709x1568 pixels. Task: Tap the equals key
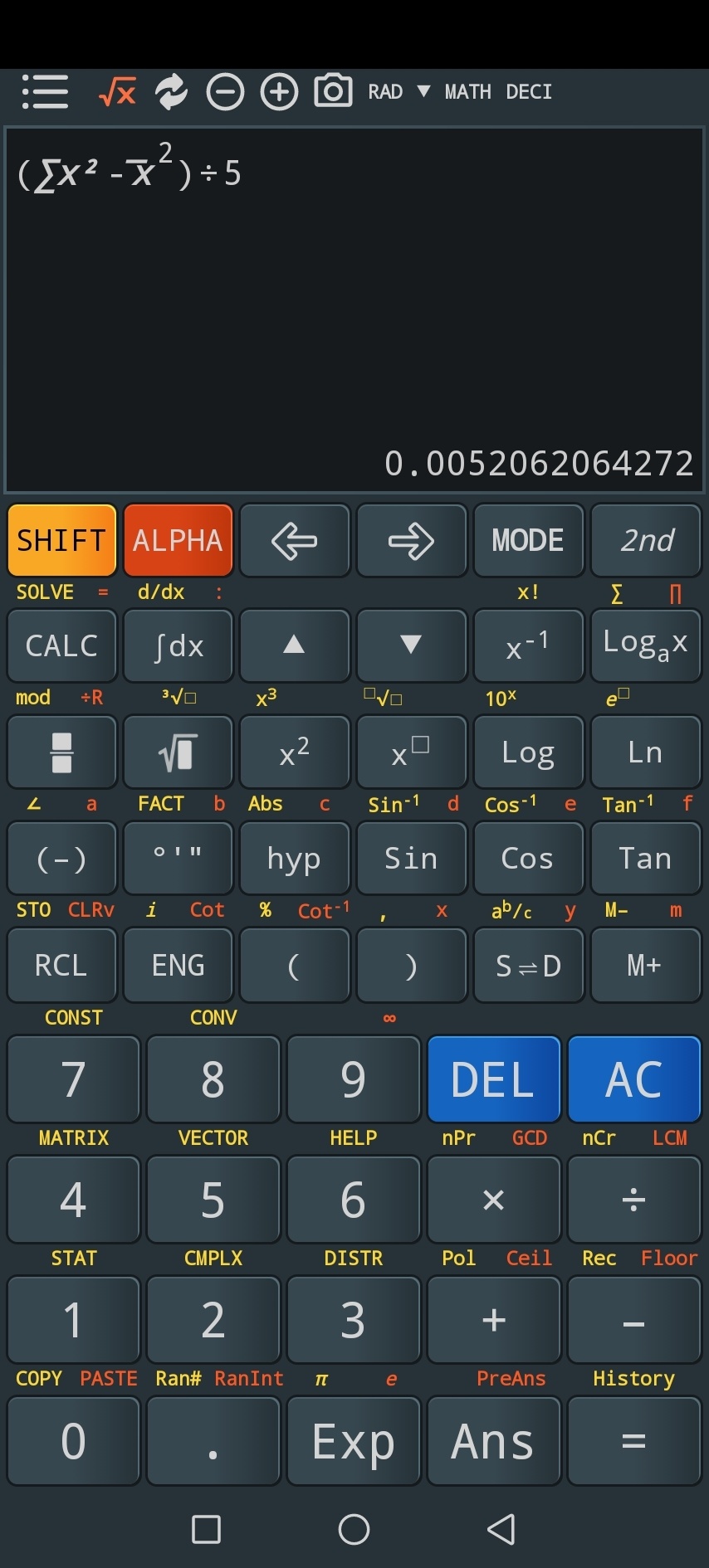coord(634,1441)
